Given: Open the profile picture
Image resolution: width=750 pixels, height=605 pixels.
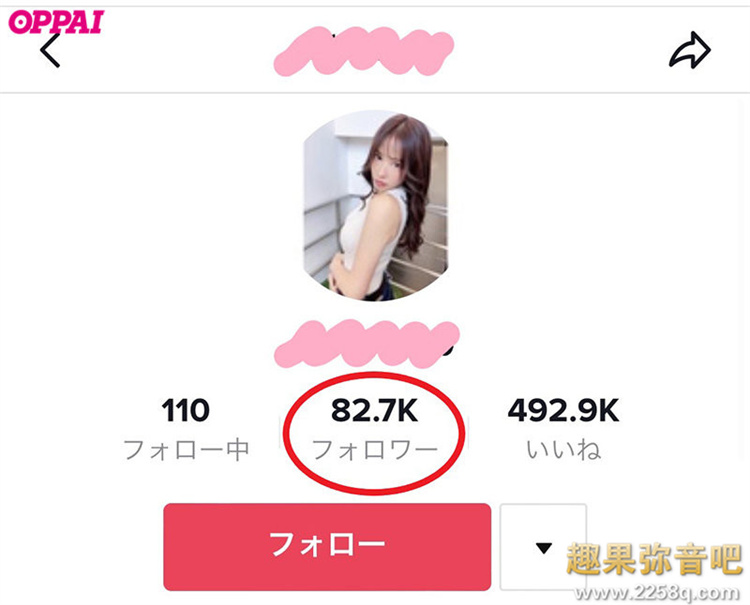Looking at the screenshot, I should pos(375,205).
